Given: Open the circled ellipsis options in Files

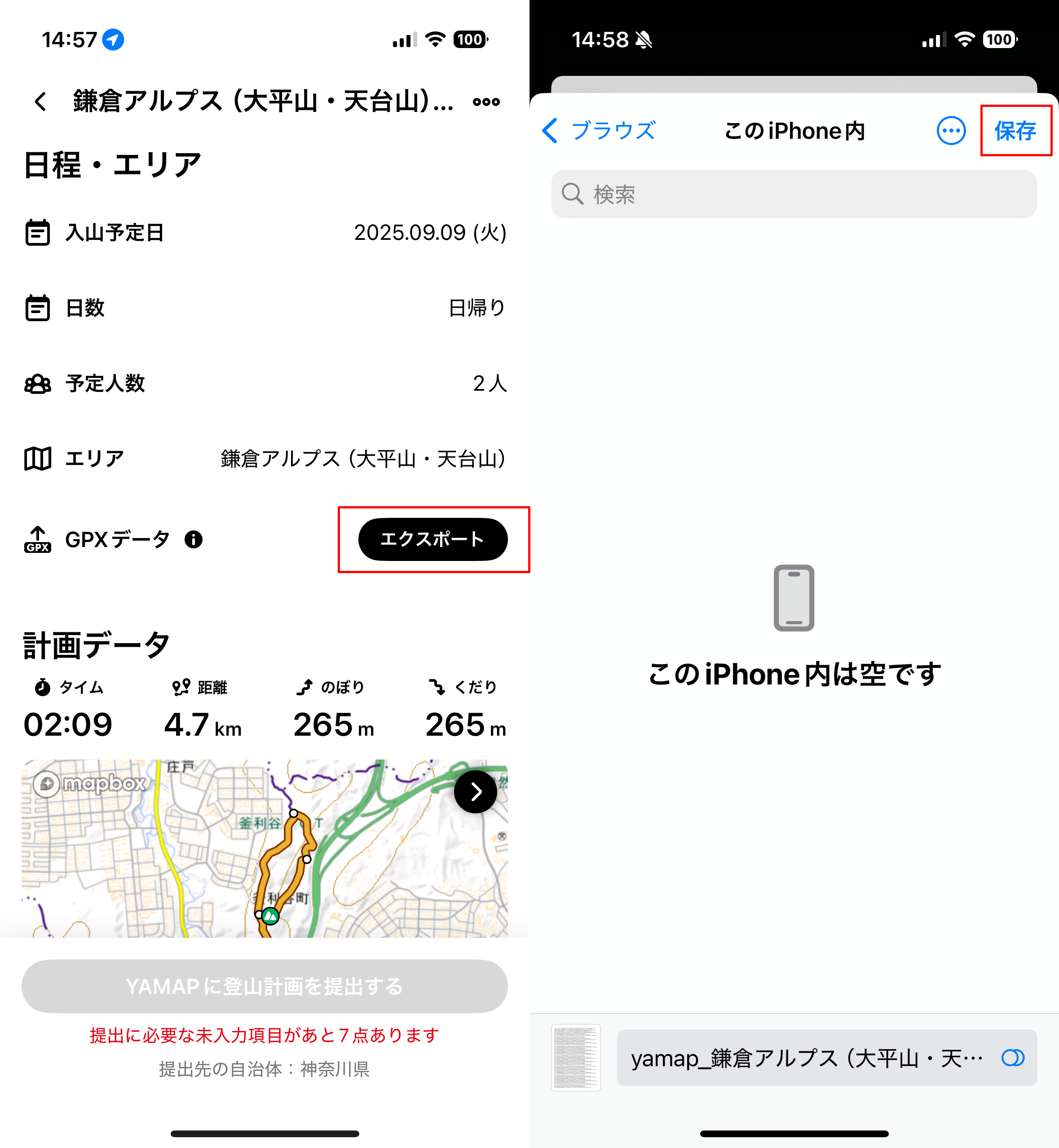Looking at the screenshot, I should (x=951, y=131).
